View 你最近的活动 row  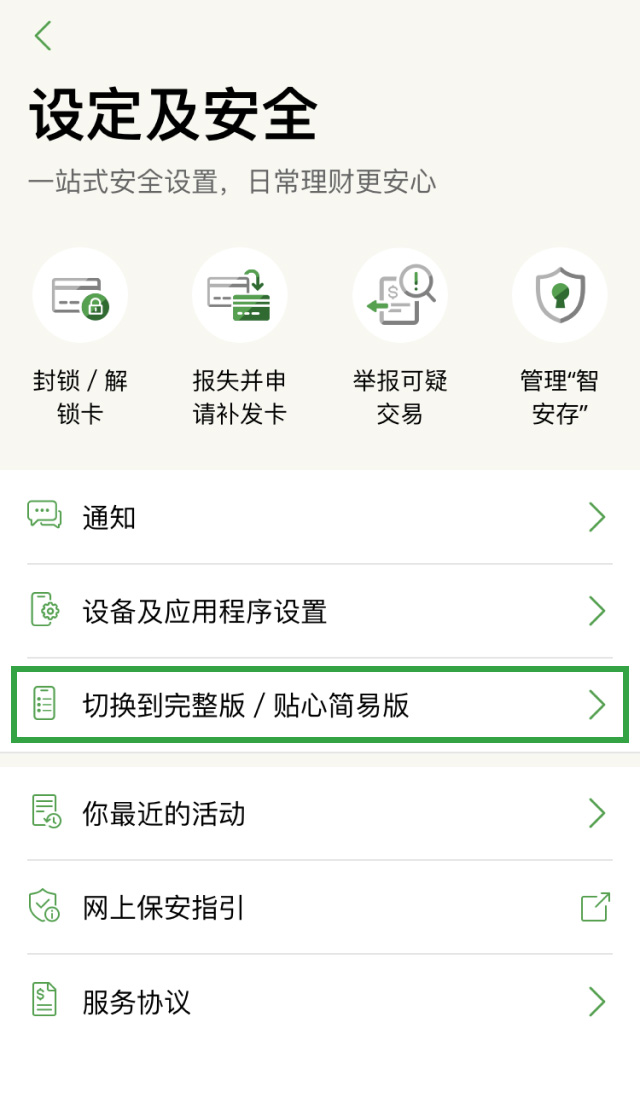319,813
